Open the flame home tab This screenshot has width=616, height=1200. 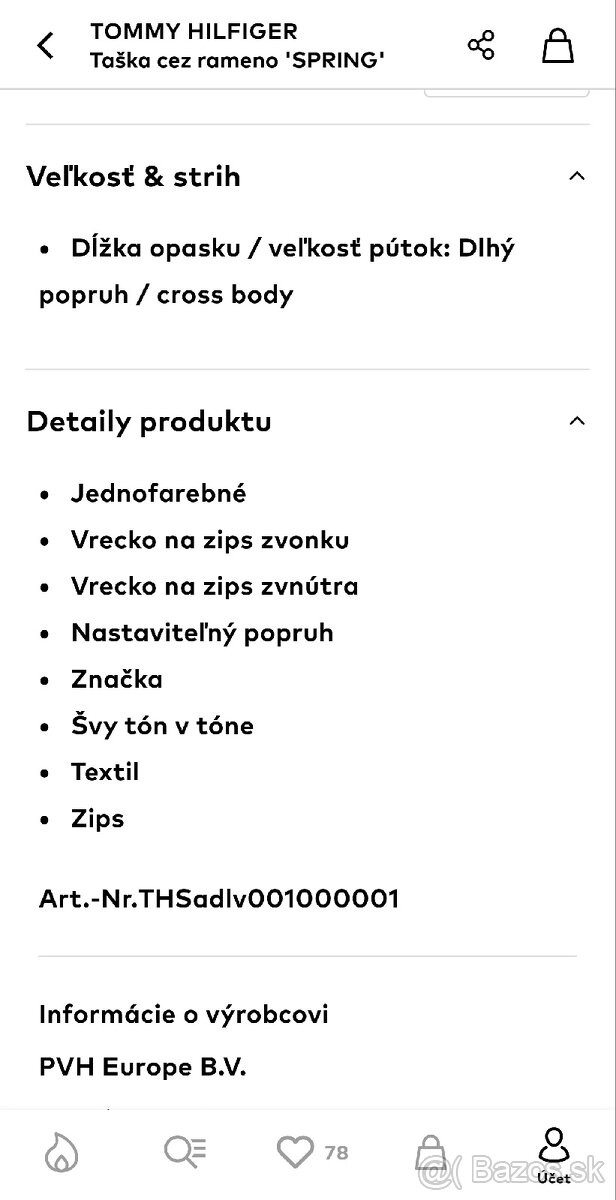pyautogui.click(x=60, y=1152)
